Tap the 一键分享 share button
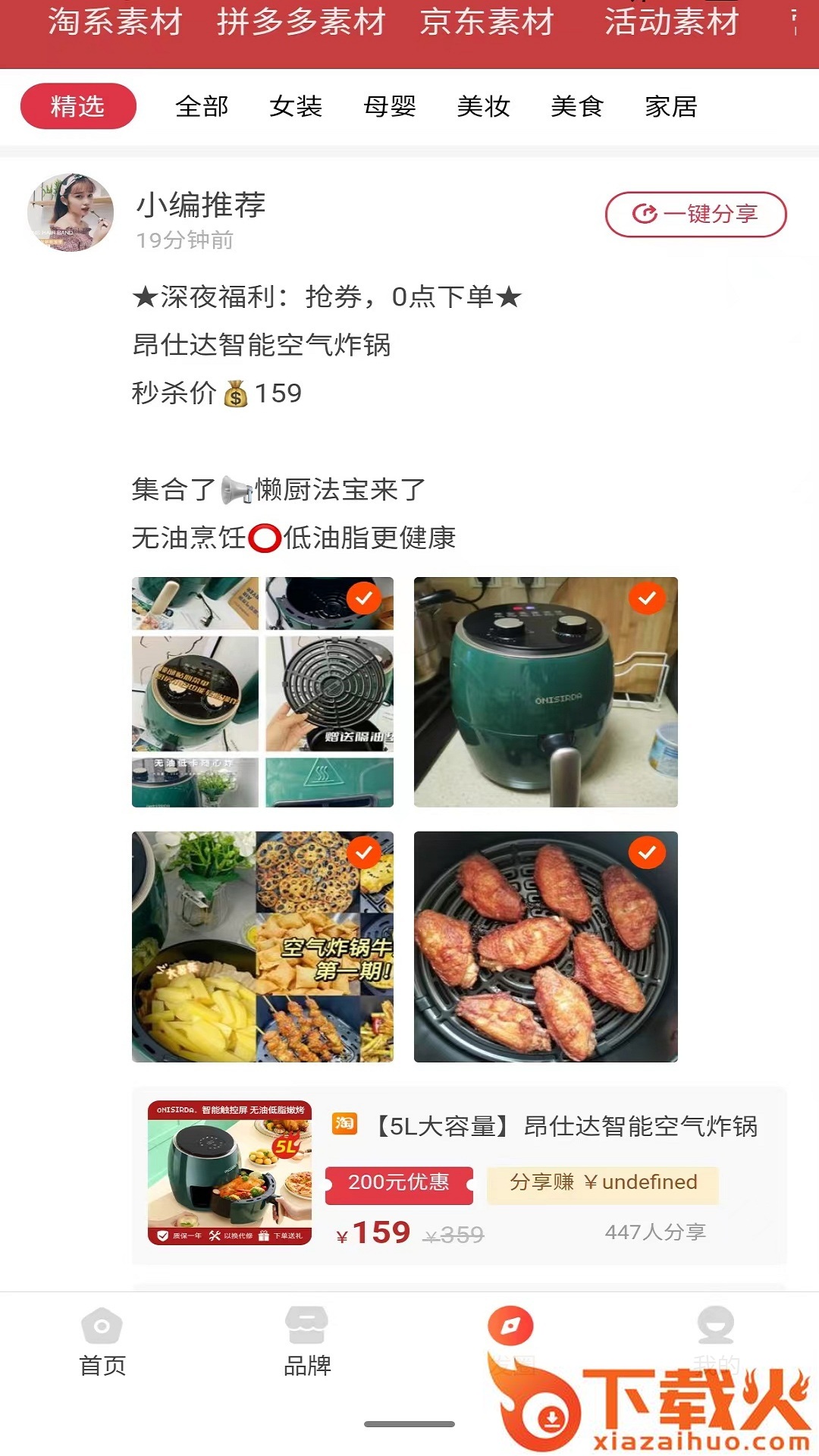Viewport: 819px width, 1456px height. [695, 215]
